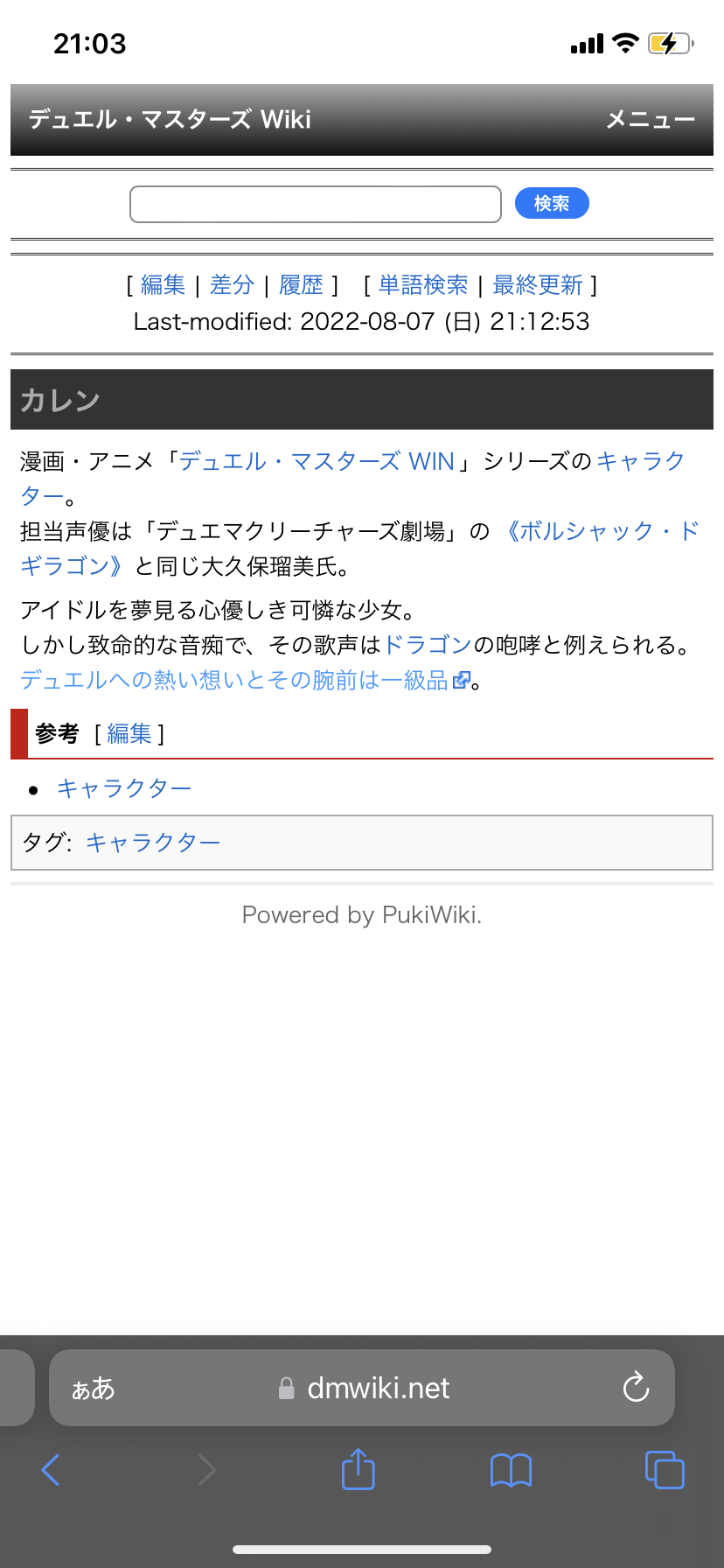View 差分 page differences
This screenshot has height=1568, width=724.
232,285
